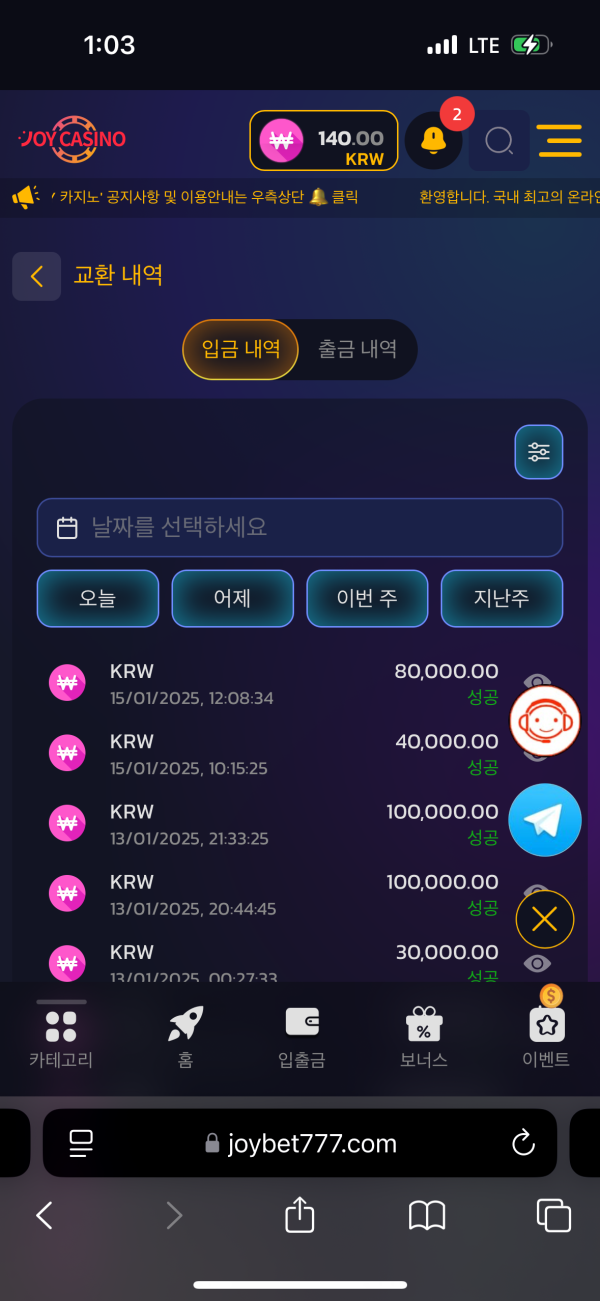This screenshot has width=600, height=1301.
Task: Show 지난주 transactions
Action: click(x=501, y=598)
